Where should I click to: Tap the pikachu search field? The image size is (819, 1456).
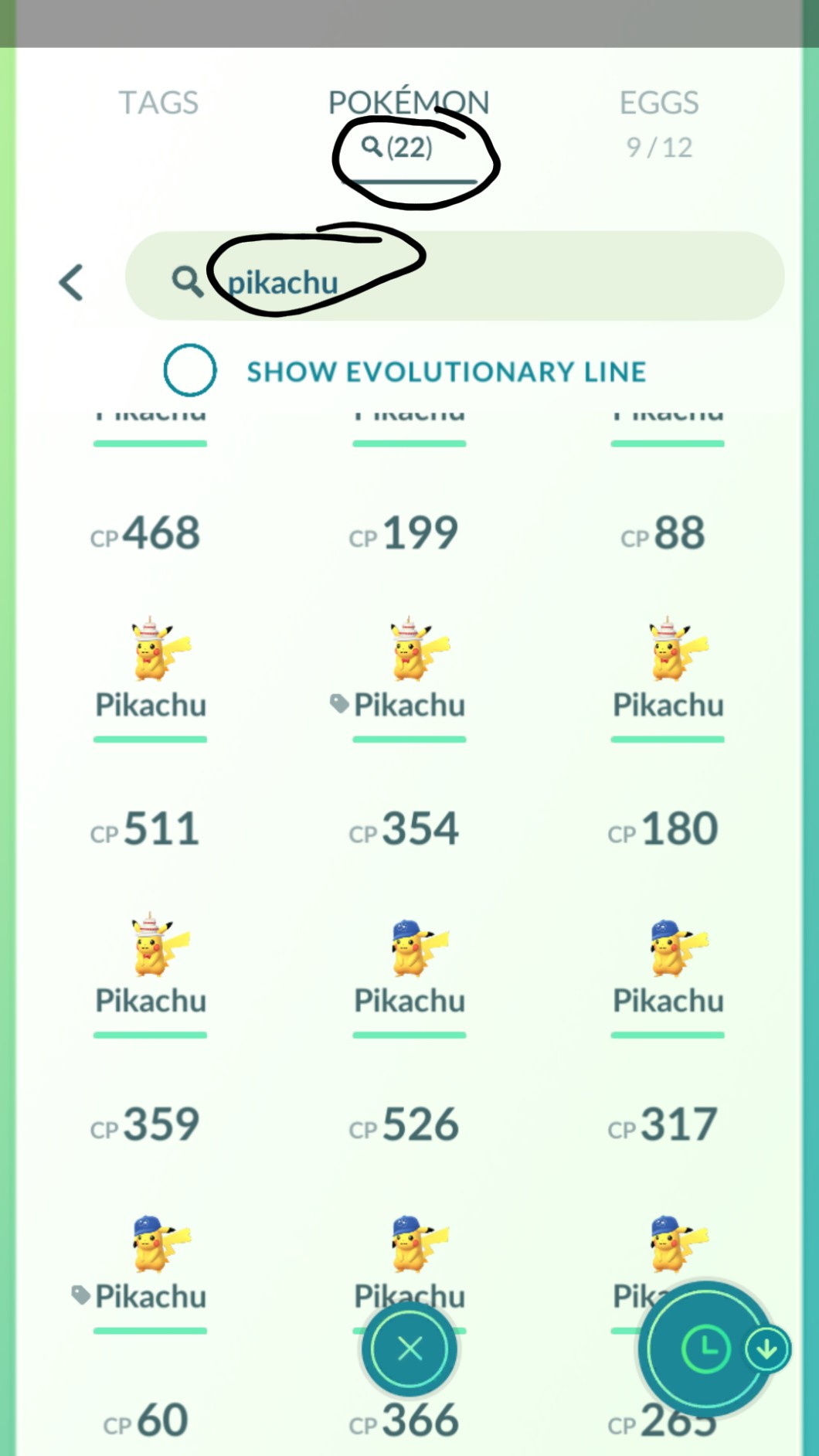pos(479,277)
